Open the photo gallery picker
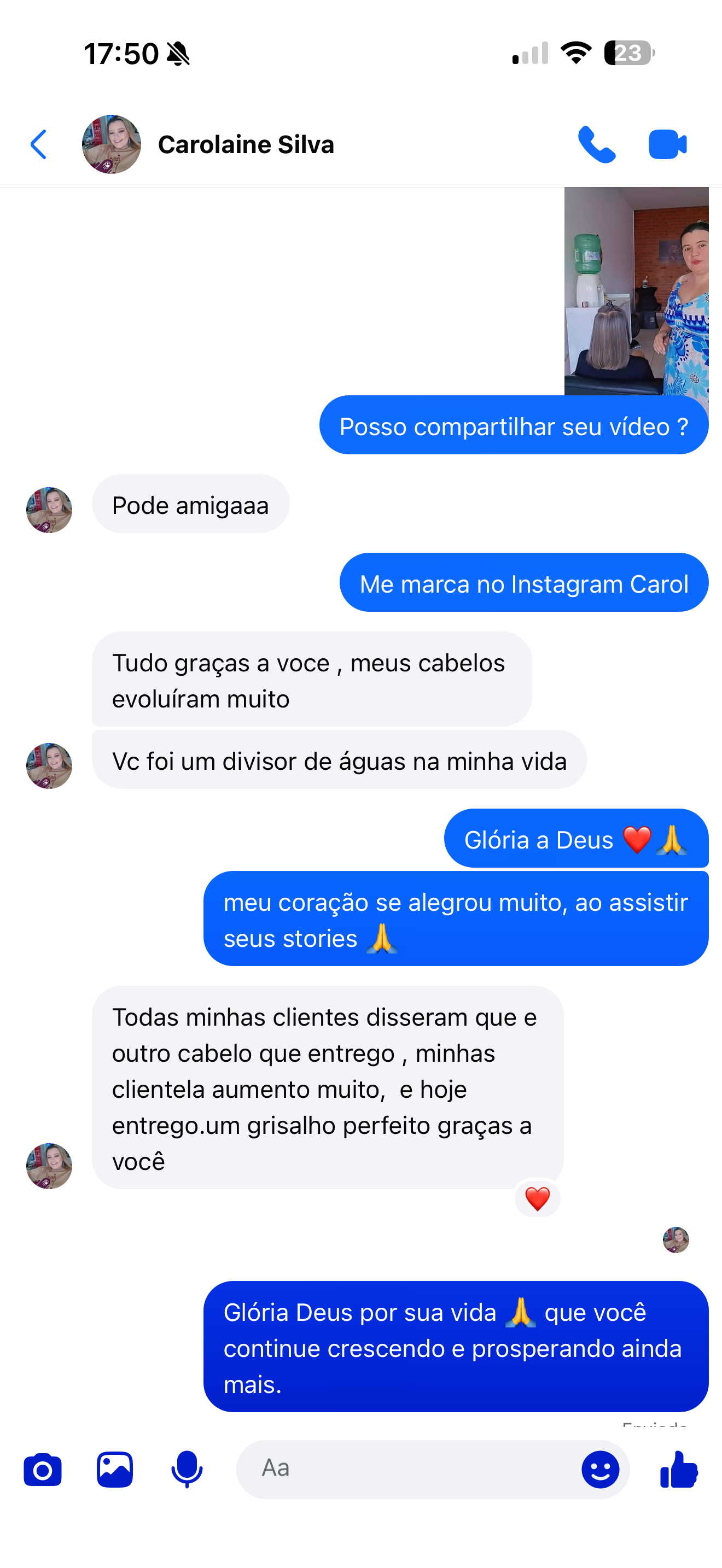This screenshot has height=1568, width=722. 114,1469
